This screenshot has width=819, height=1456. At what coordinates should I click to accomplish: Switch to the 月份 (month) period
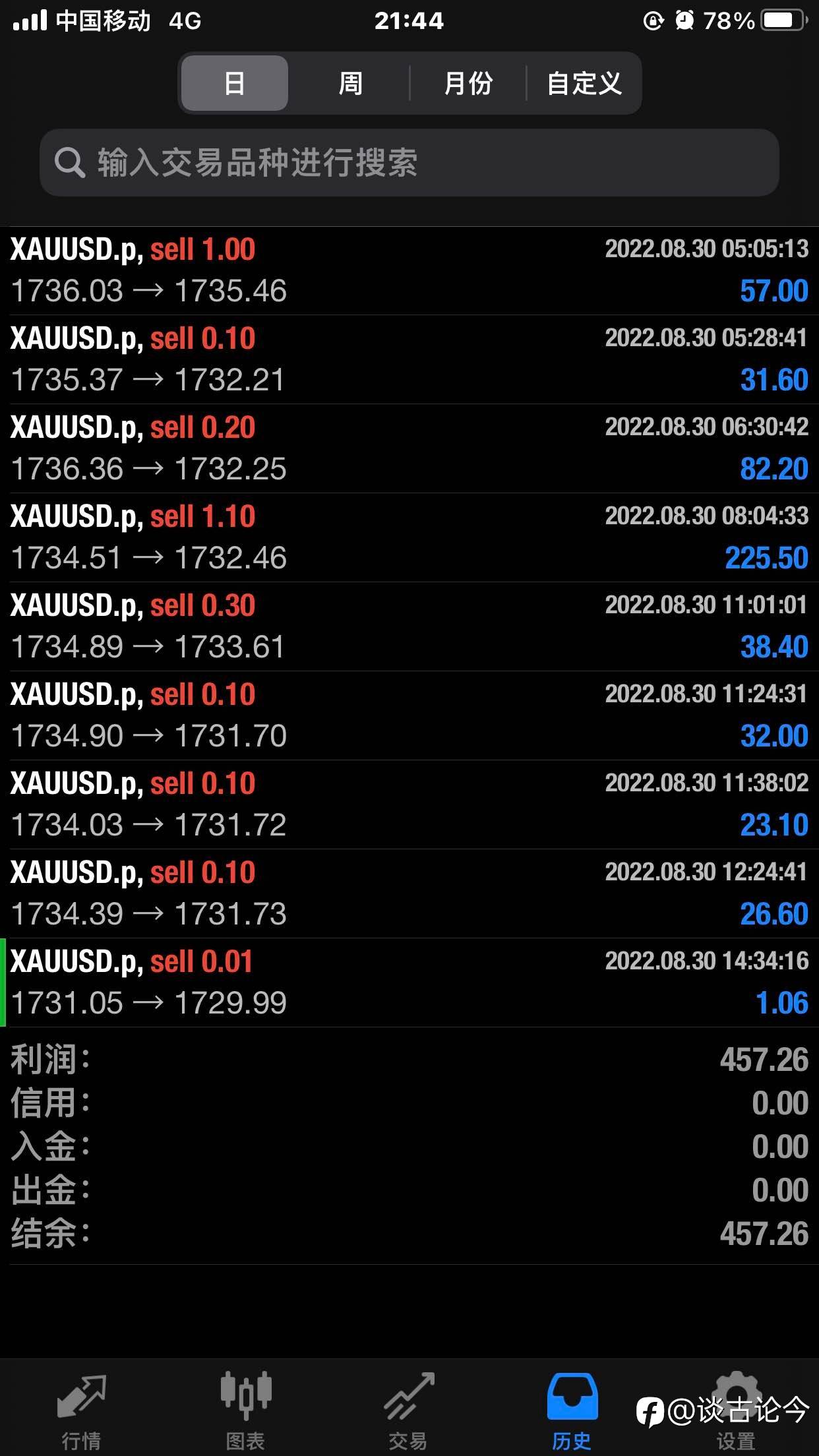pos(468,83)
